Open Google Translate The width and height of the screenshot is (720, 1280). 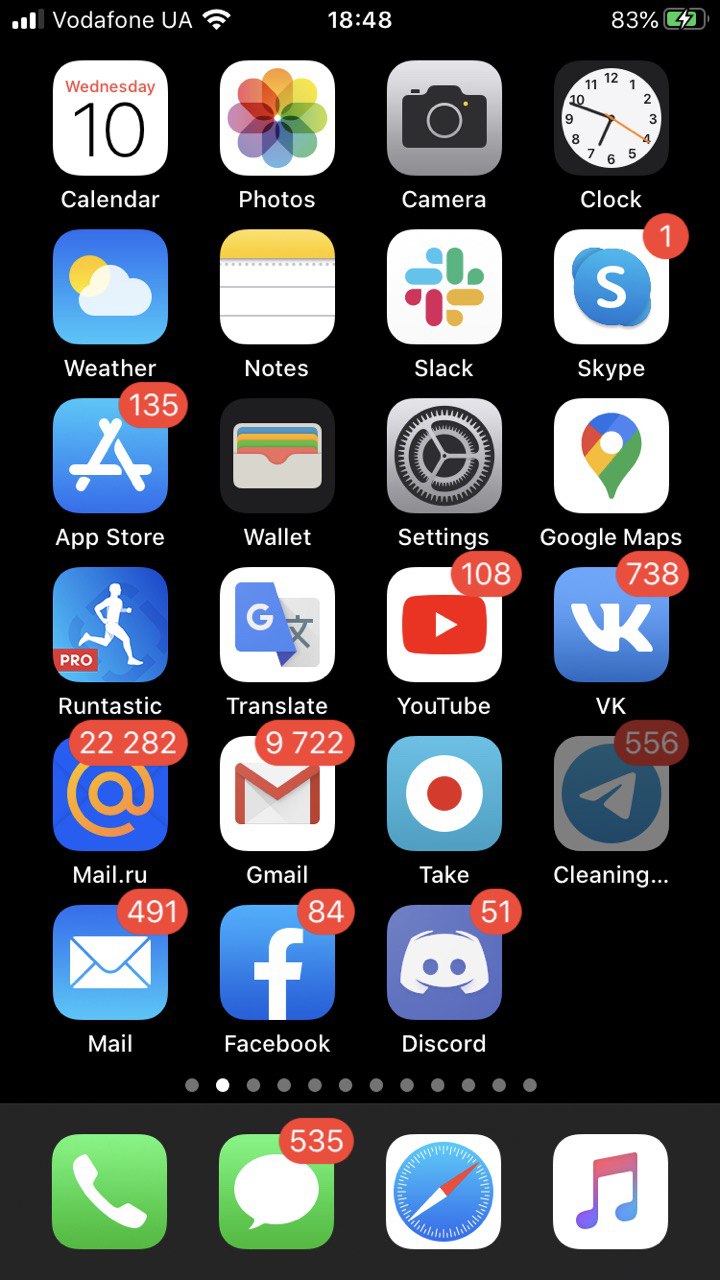coord(277,625)
